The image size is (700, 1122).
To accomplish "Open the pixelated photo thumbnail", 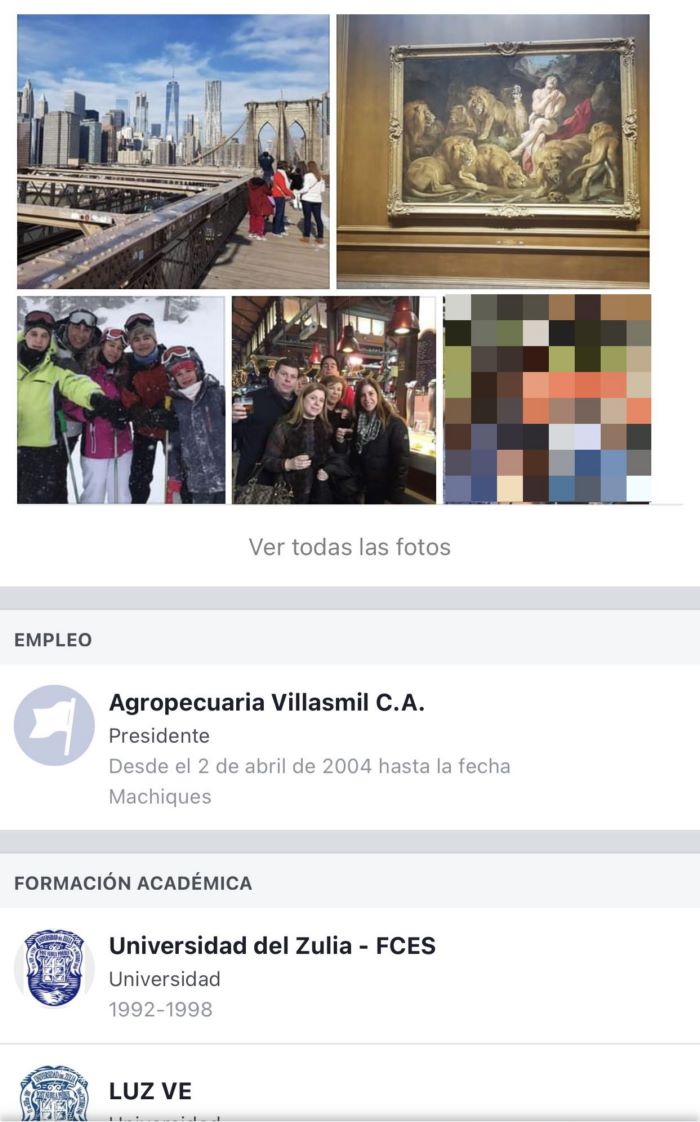I will 547,399.
